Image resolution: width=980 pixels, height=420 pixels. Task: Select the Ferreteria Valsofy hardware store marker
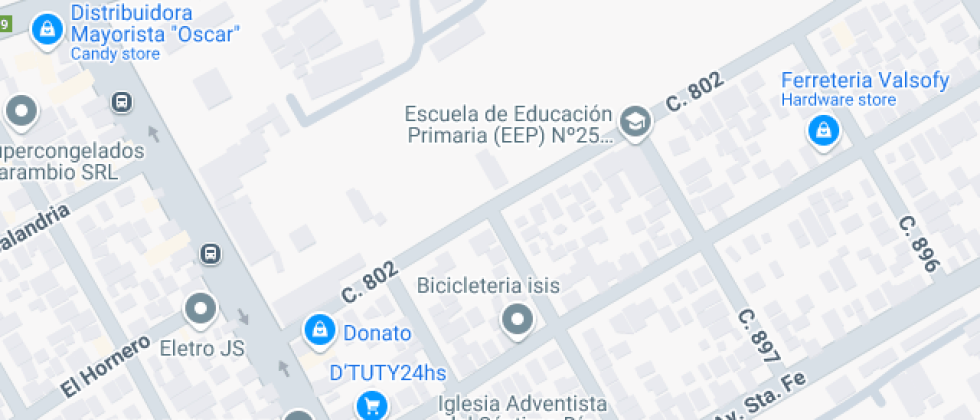(822, 130)
